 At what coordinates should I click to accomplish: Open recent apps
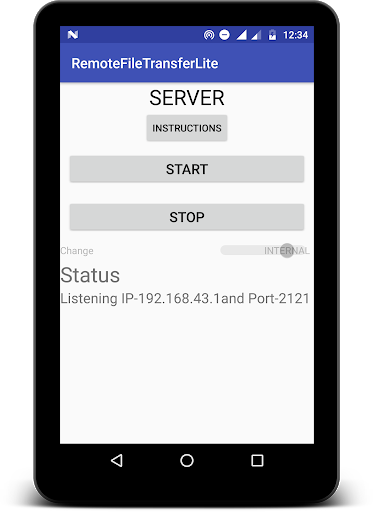(x=257, y=460)
